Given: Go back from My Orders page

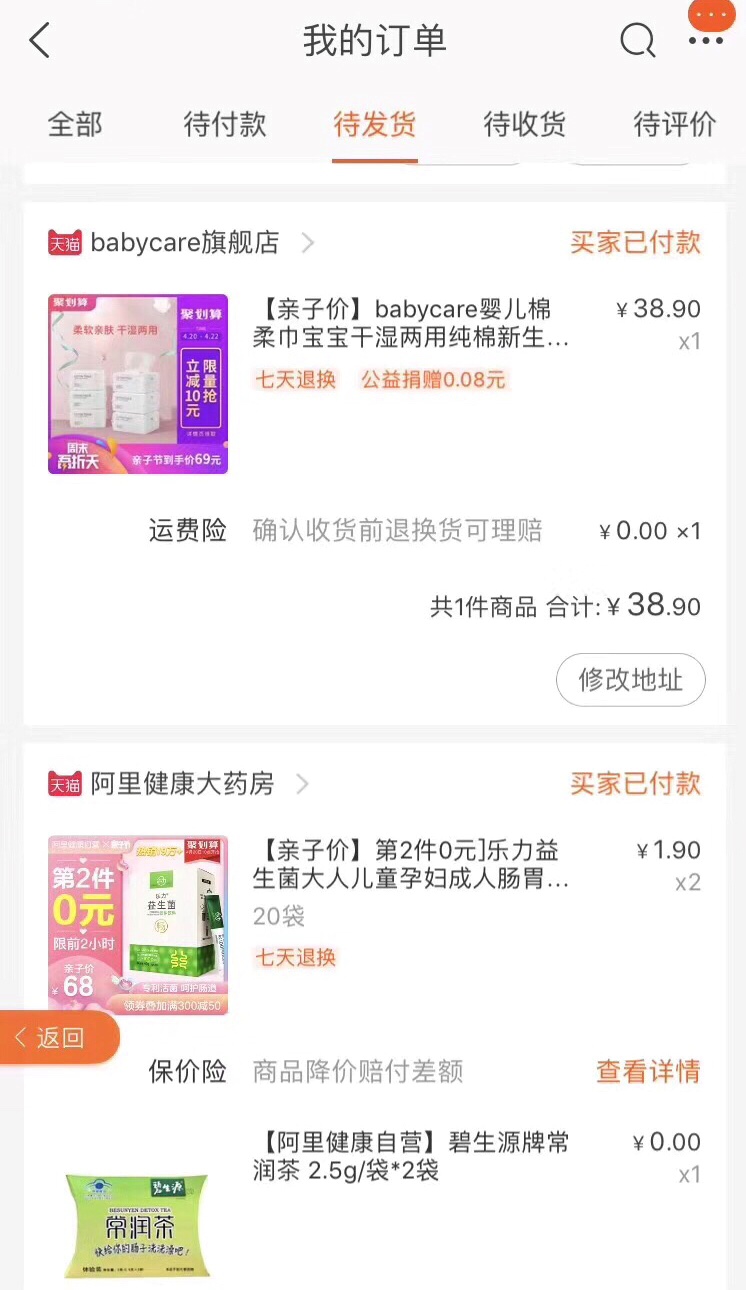Looking at the screenshot, I should [40, 41].
